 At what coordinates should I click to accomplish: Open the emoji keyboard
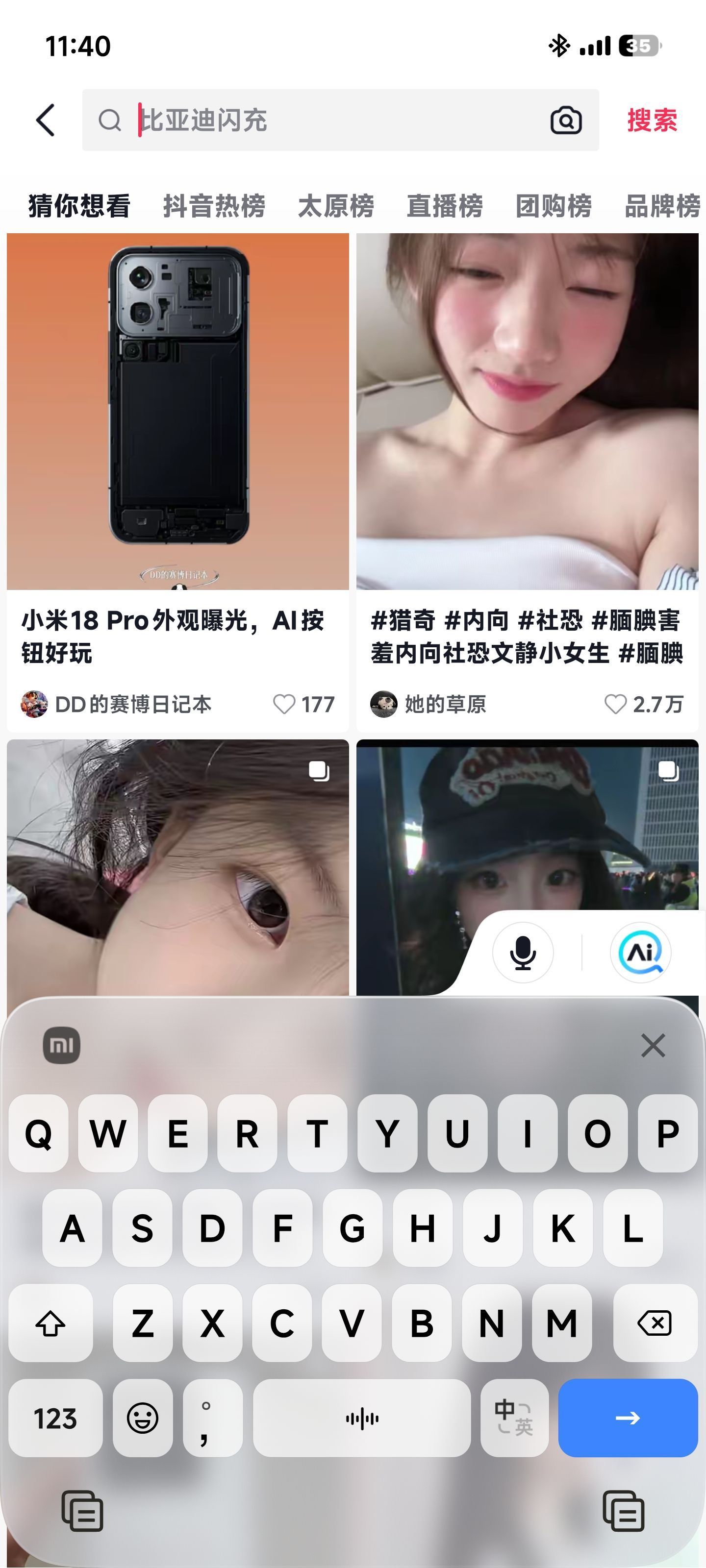[143, 1418]
